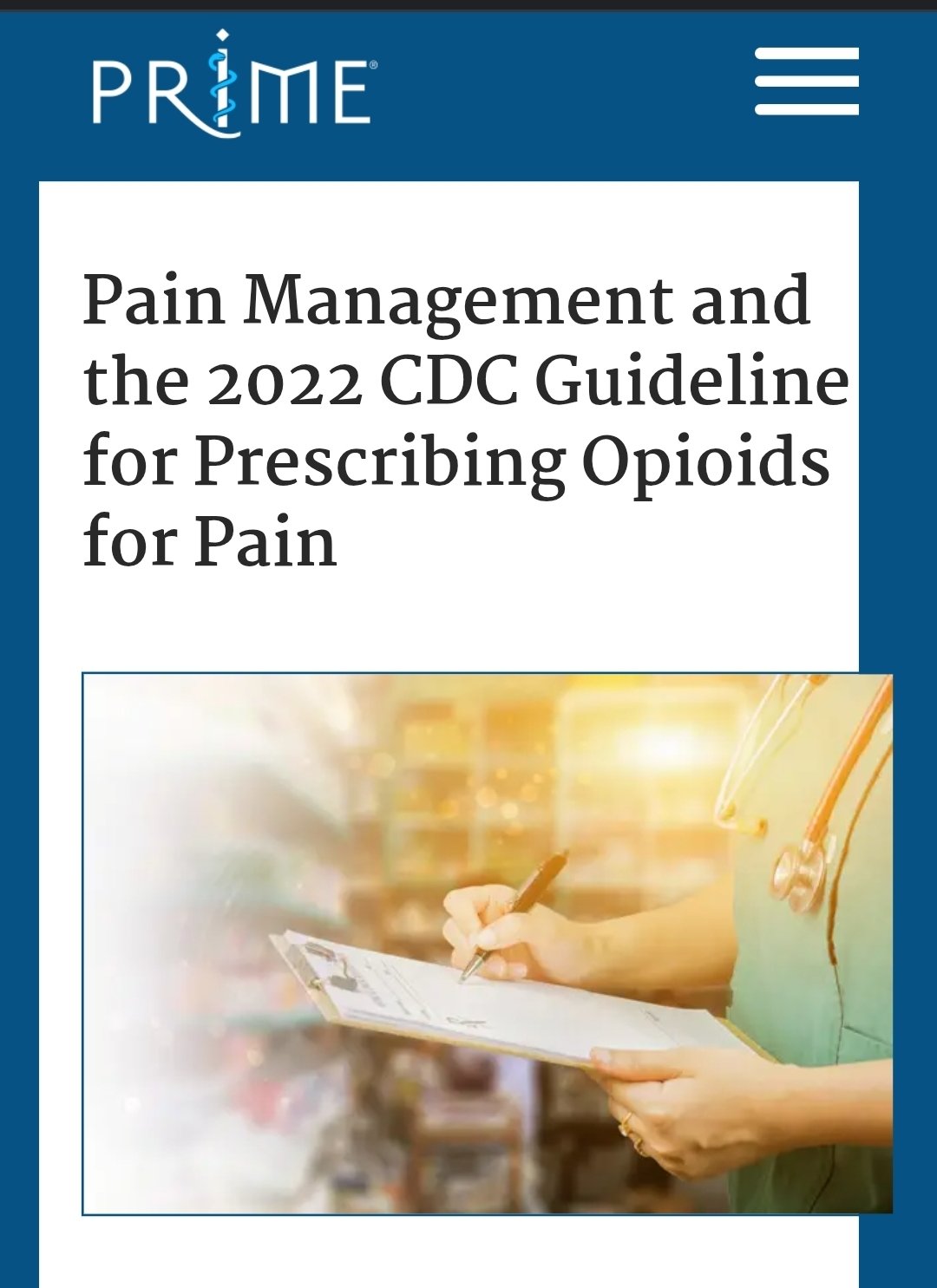Tap the PRIME logo to go home
The image size is (937, 1288).
tap(234, 85)
